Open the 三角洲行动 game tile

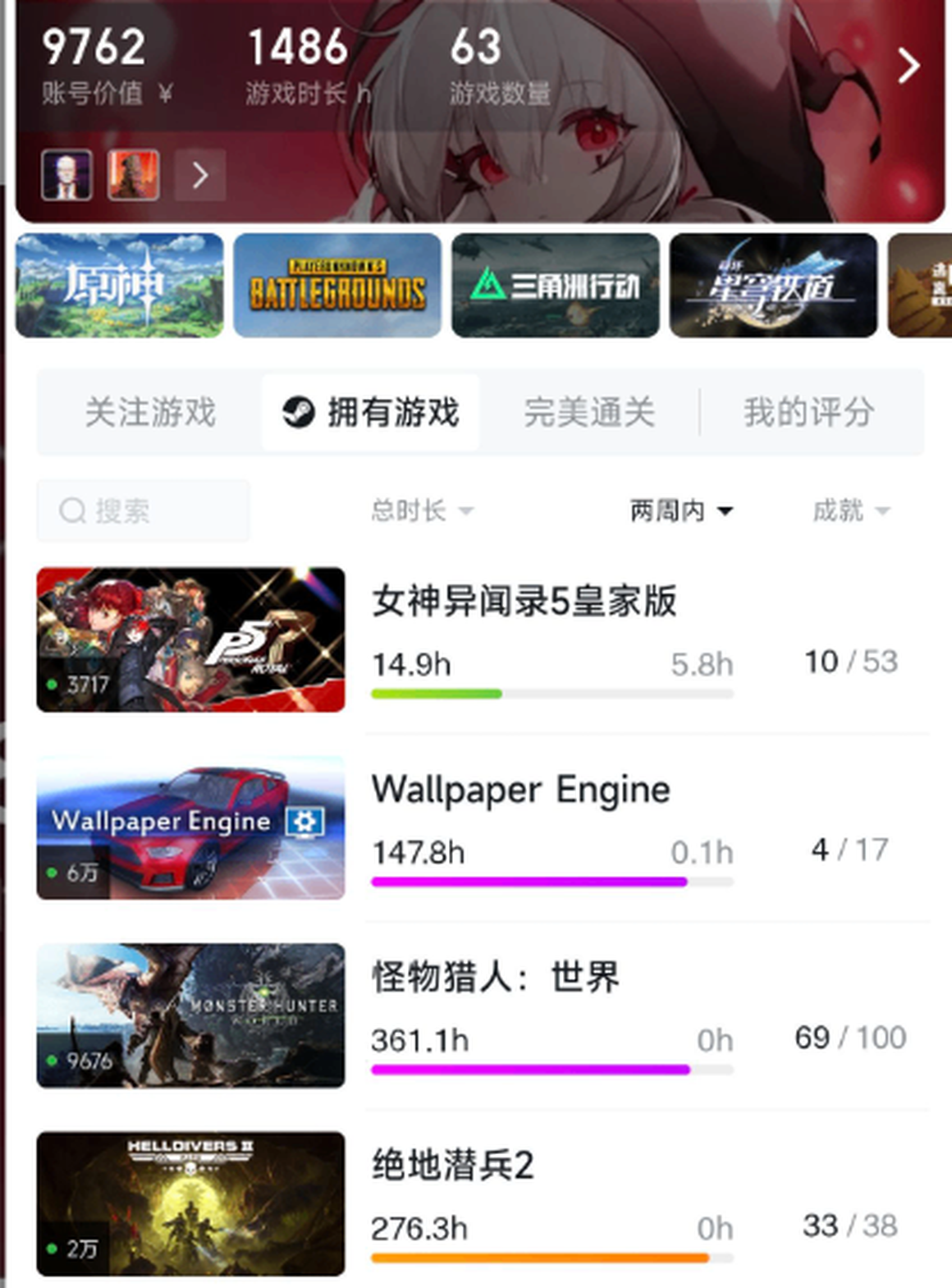pyautogui.click(x=555, y=286)
